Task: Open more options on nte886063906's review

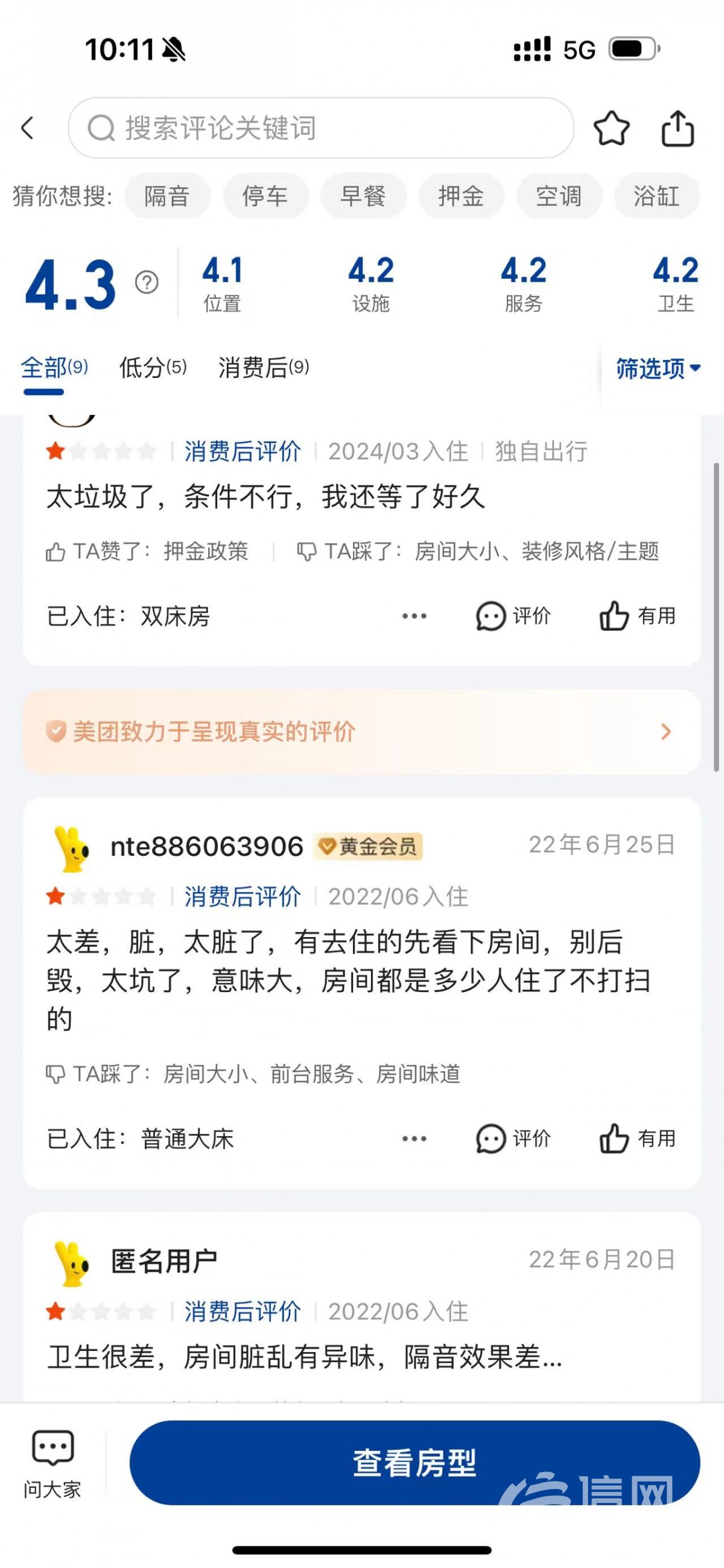Action: coord(414,1138)
